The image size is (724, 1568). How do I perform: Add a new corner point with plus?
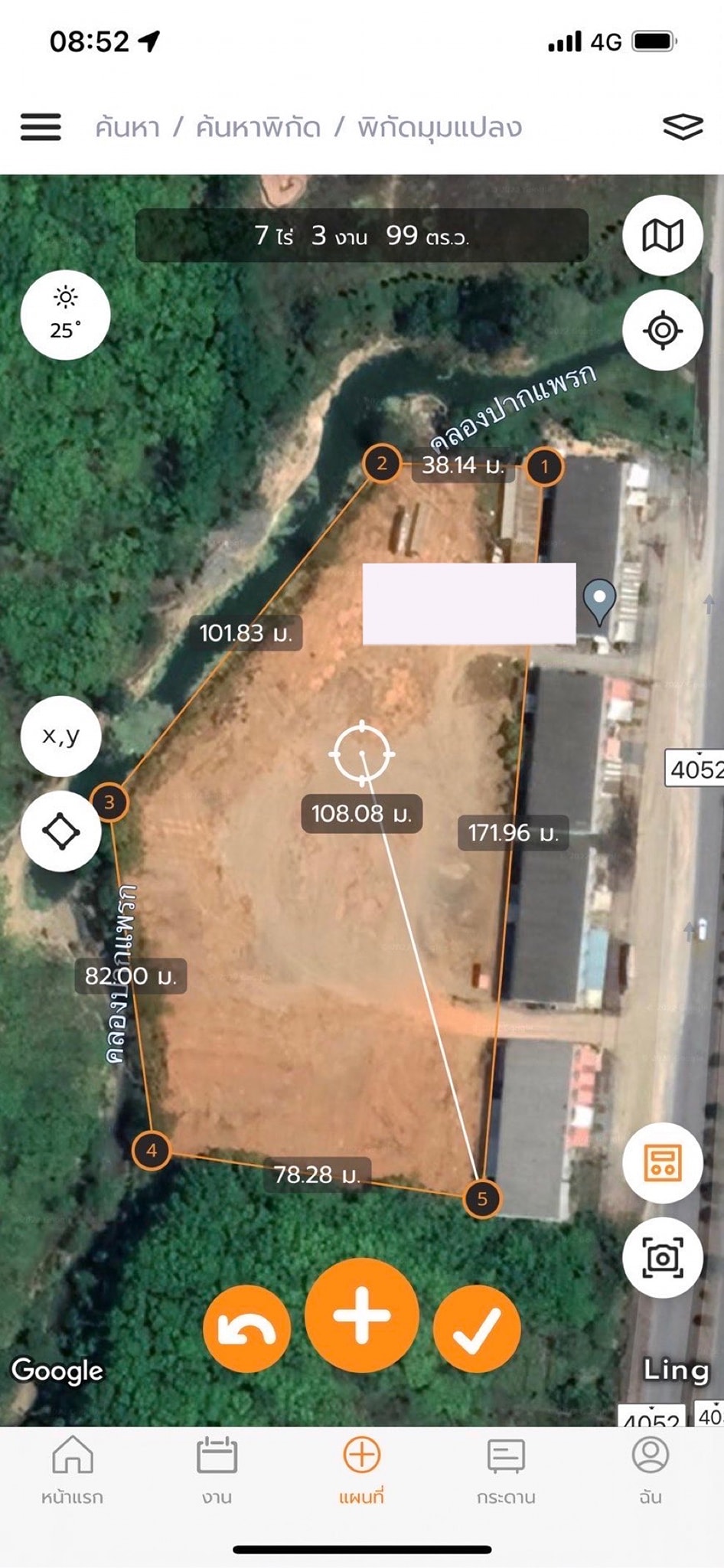361,1315
